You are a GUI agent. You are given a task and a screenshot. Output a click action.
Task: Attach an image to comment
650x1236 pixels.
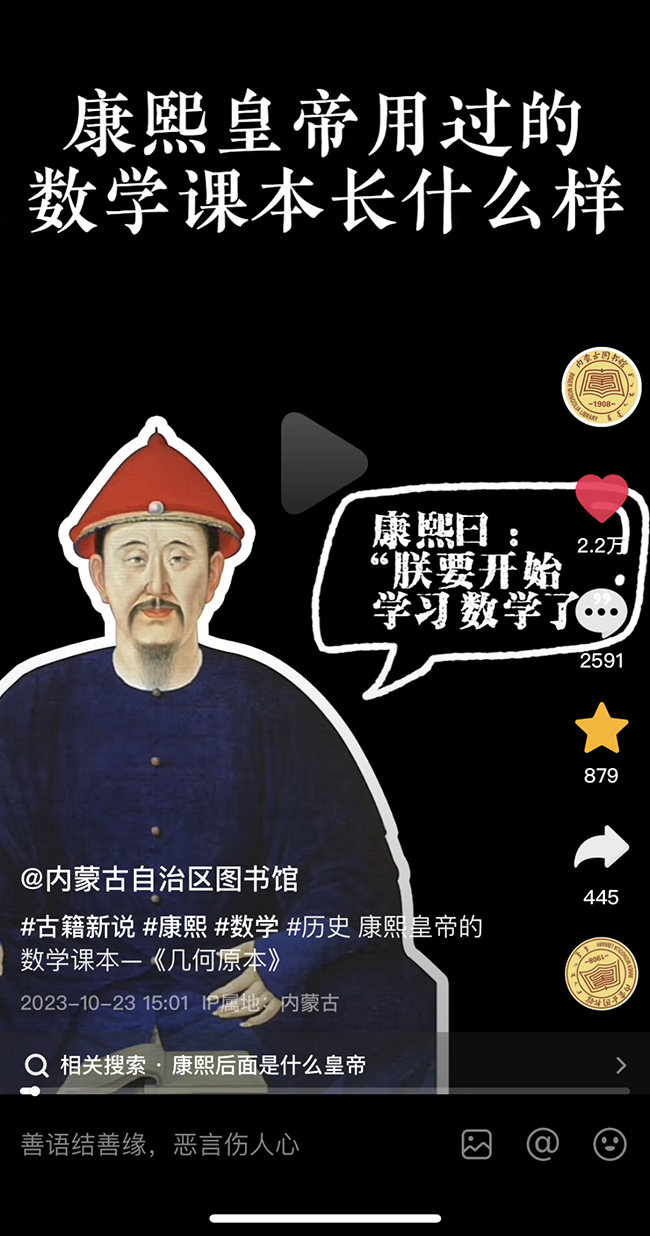pos(477,1145)
